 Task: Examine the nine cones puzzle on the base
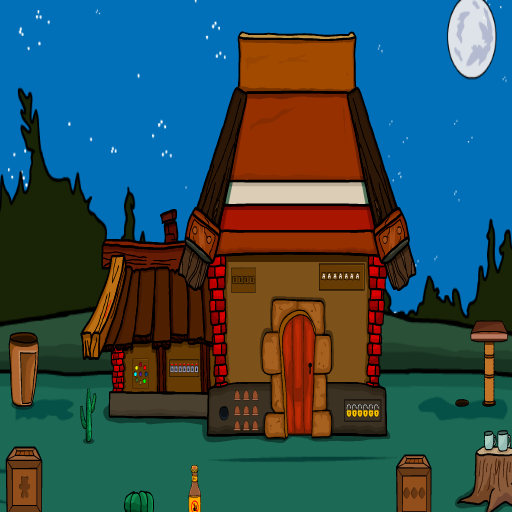tap(246, 411)
